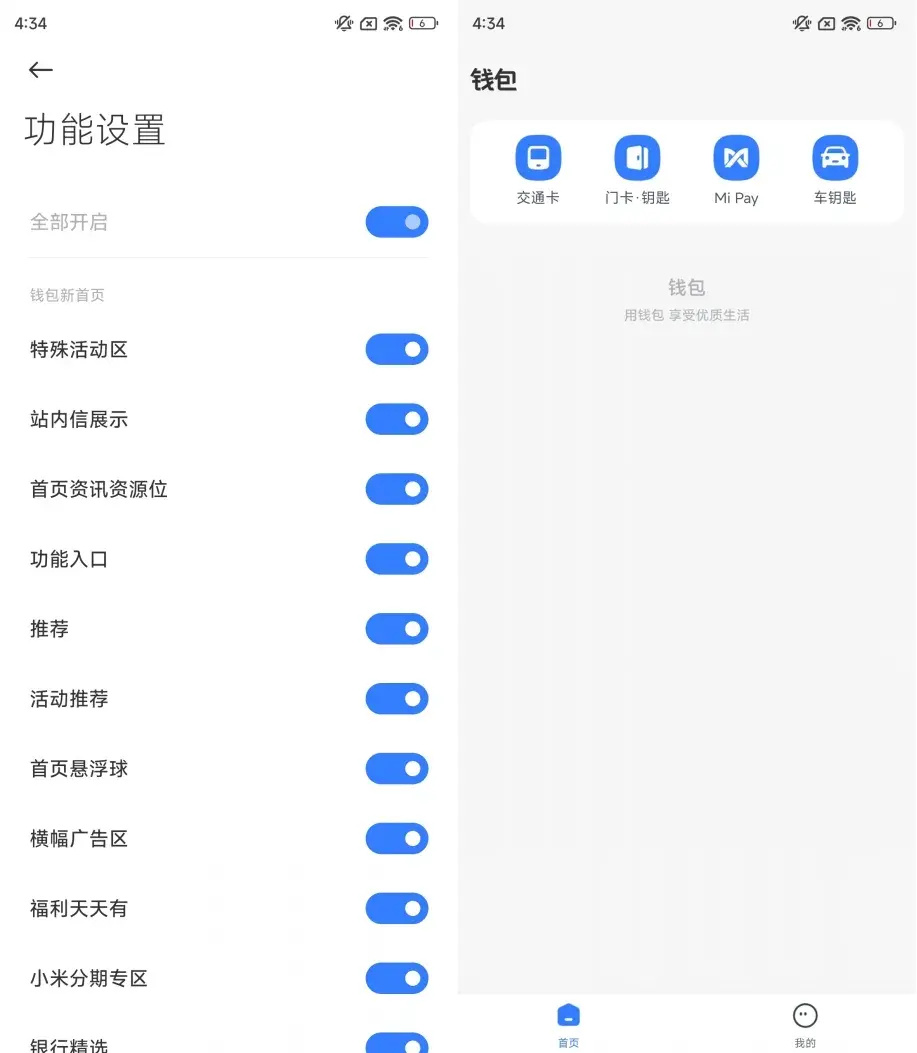Disable 小米分期专区
This screenshot has width=917, height=1053.
pos(397,978)
